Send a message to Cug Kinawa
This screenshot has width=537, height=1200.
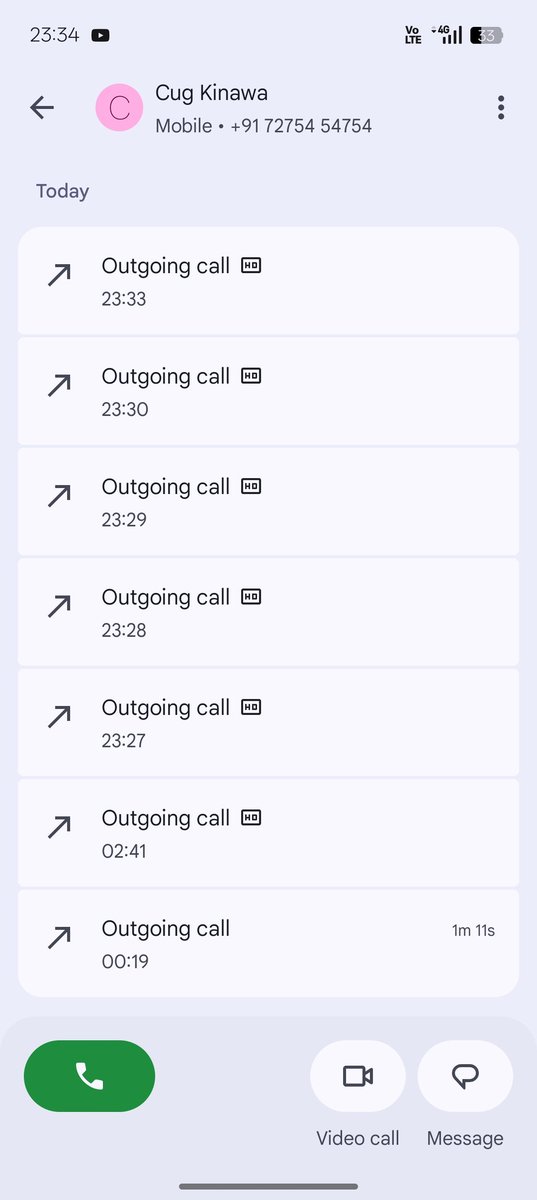[465, 1076]
